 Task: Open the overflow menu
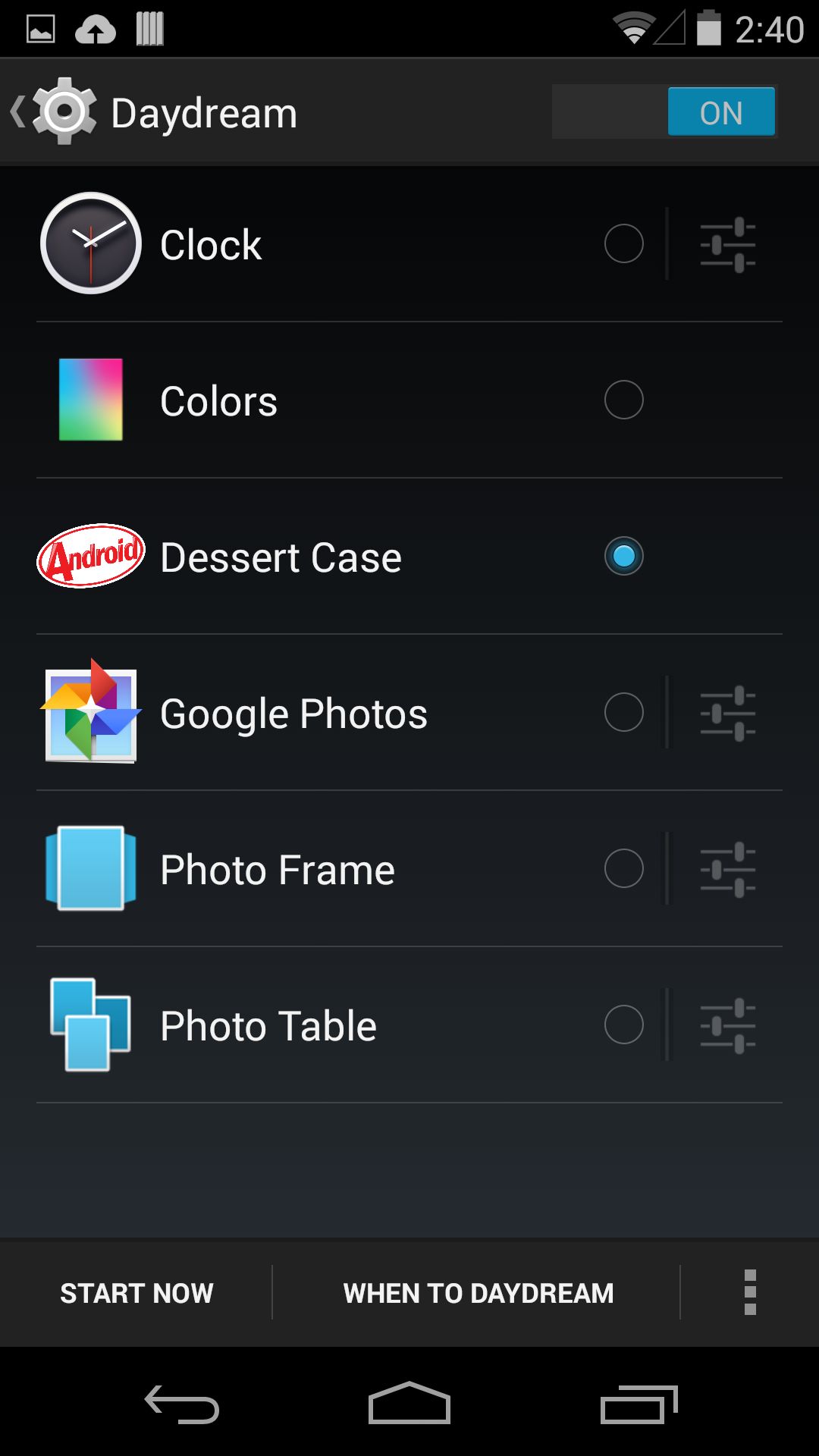[x=750, y=1293]
